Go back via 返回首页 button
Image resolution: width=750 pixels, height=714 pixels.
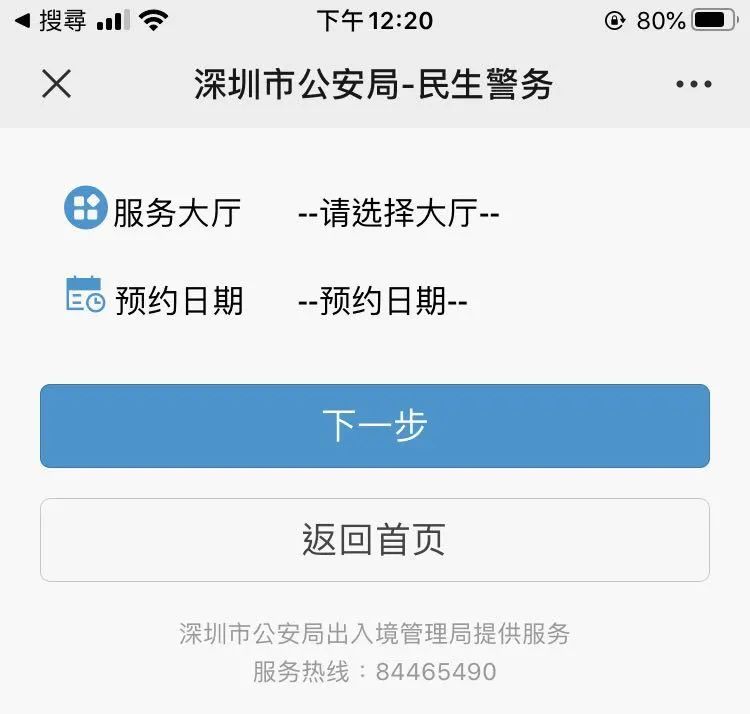(x=375, y=540)
